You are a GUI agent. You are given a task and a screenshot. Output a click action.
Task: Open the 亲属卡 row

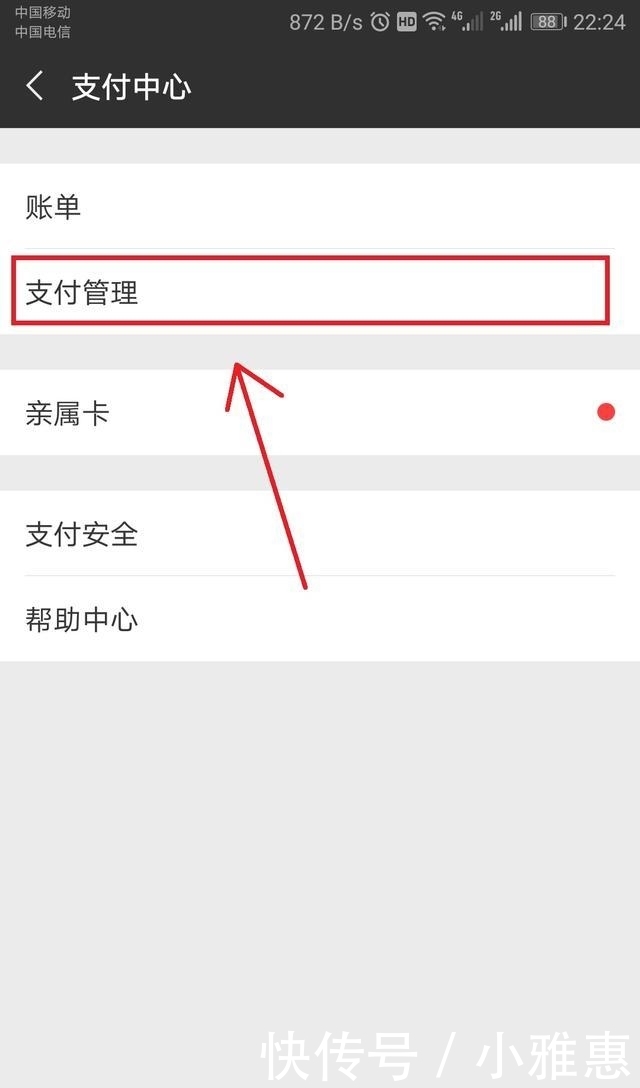pos(320,412)
